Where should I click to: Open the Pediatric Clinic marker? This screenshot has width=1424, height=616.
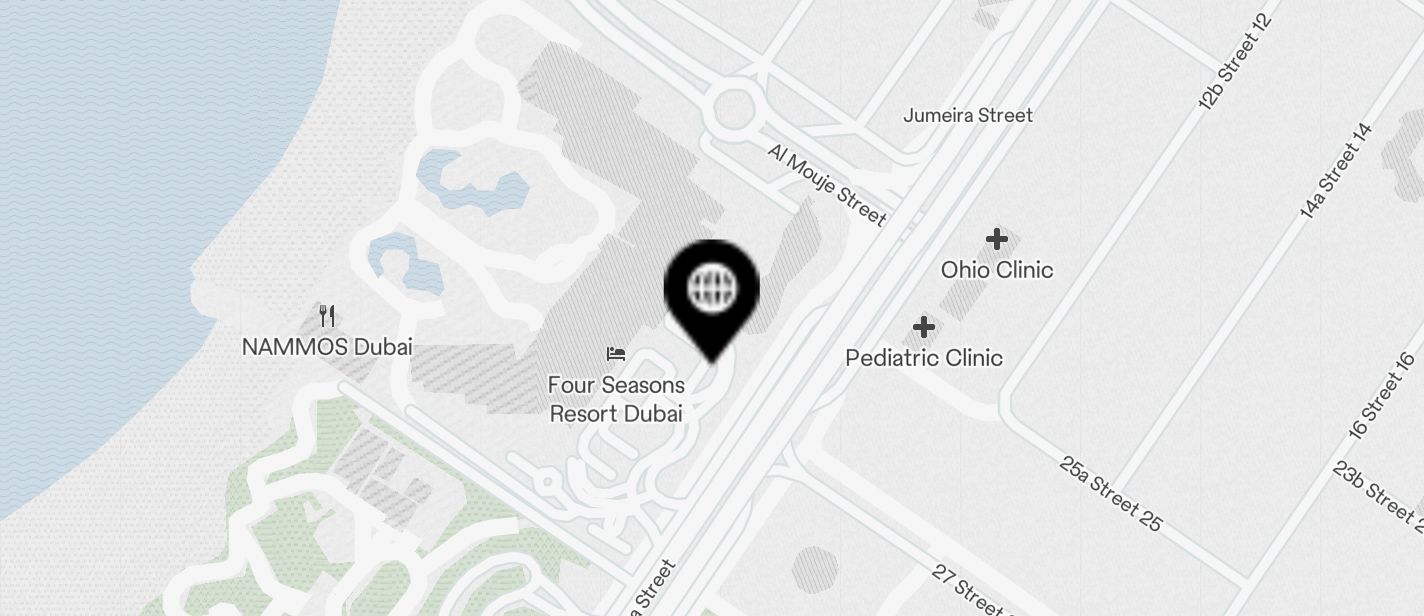tap(924, 328)
